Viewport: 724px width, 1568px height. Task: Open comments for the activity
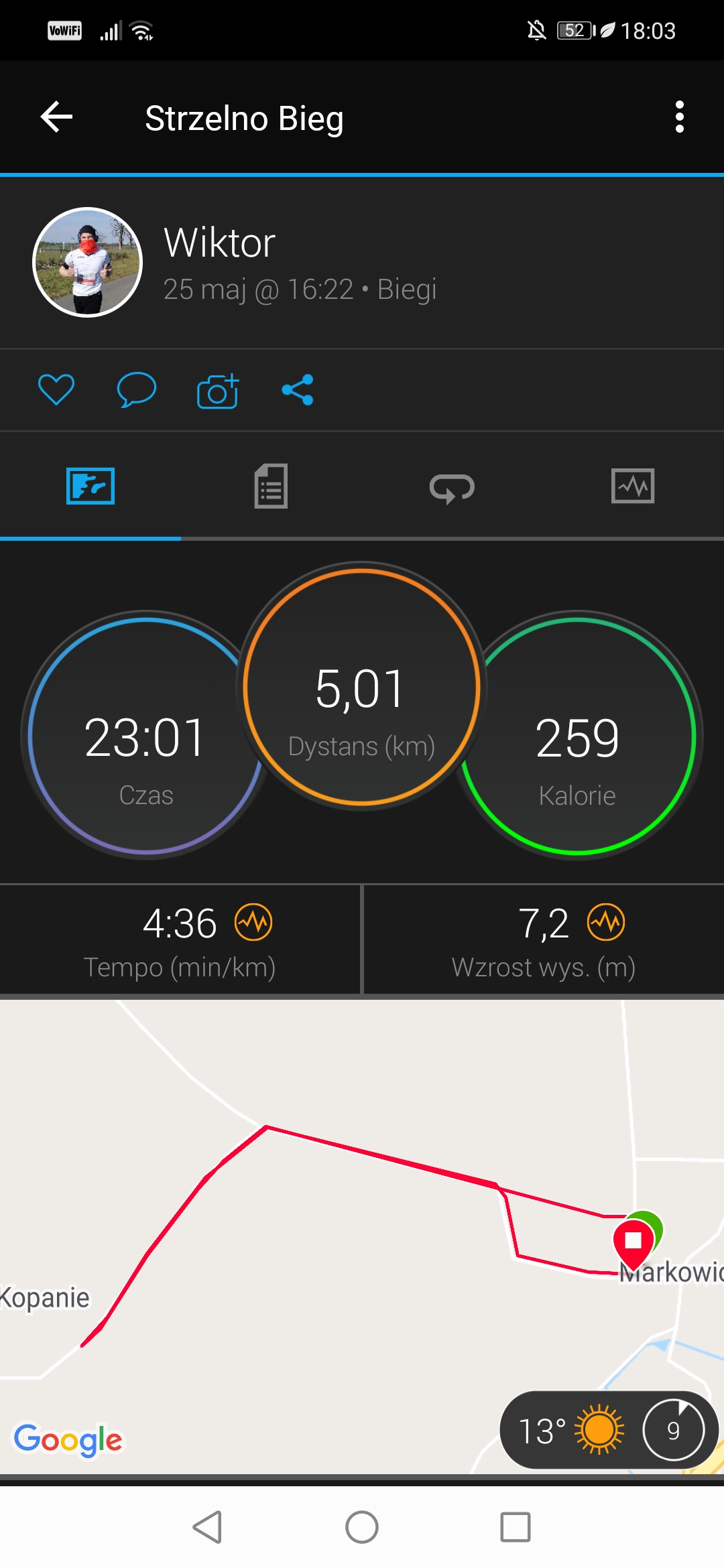coord(137,390)
